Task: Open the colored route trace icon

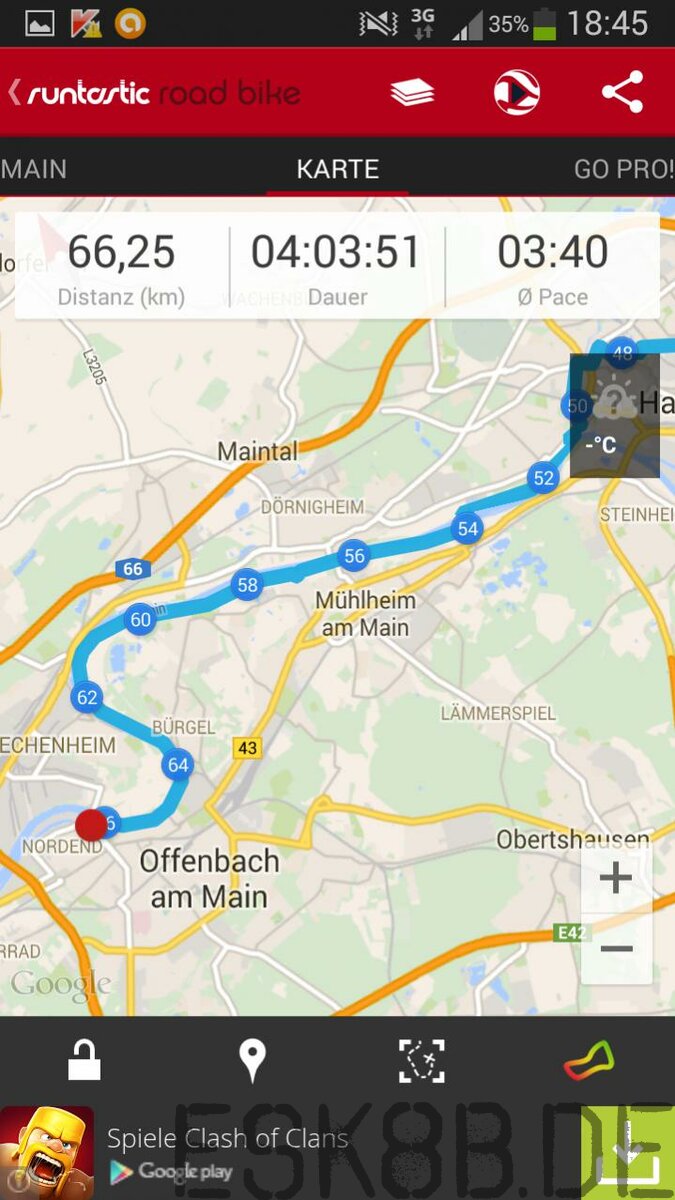Action: click(589, 1060)
